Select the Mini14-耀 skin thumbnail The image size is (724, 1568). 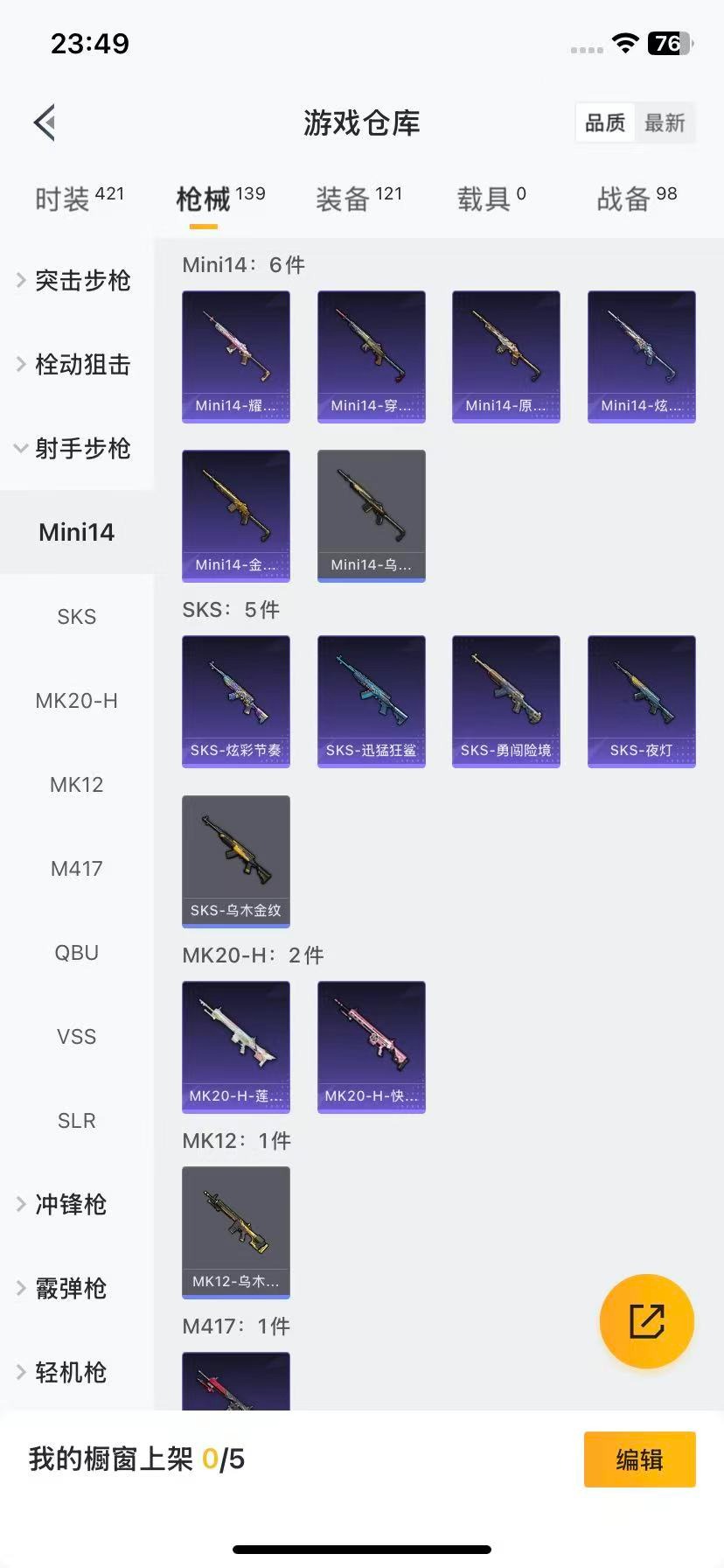235,356
